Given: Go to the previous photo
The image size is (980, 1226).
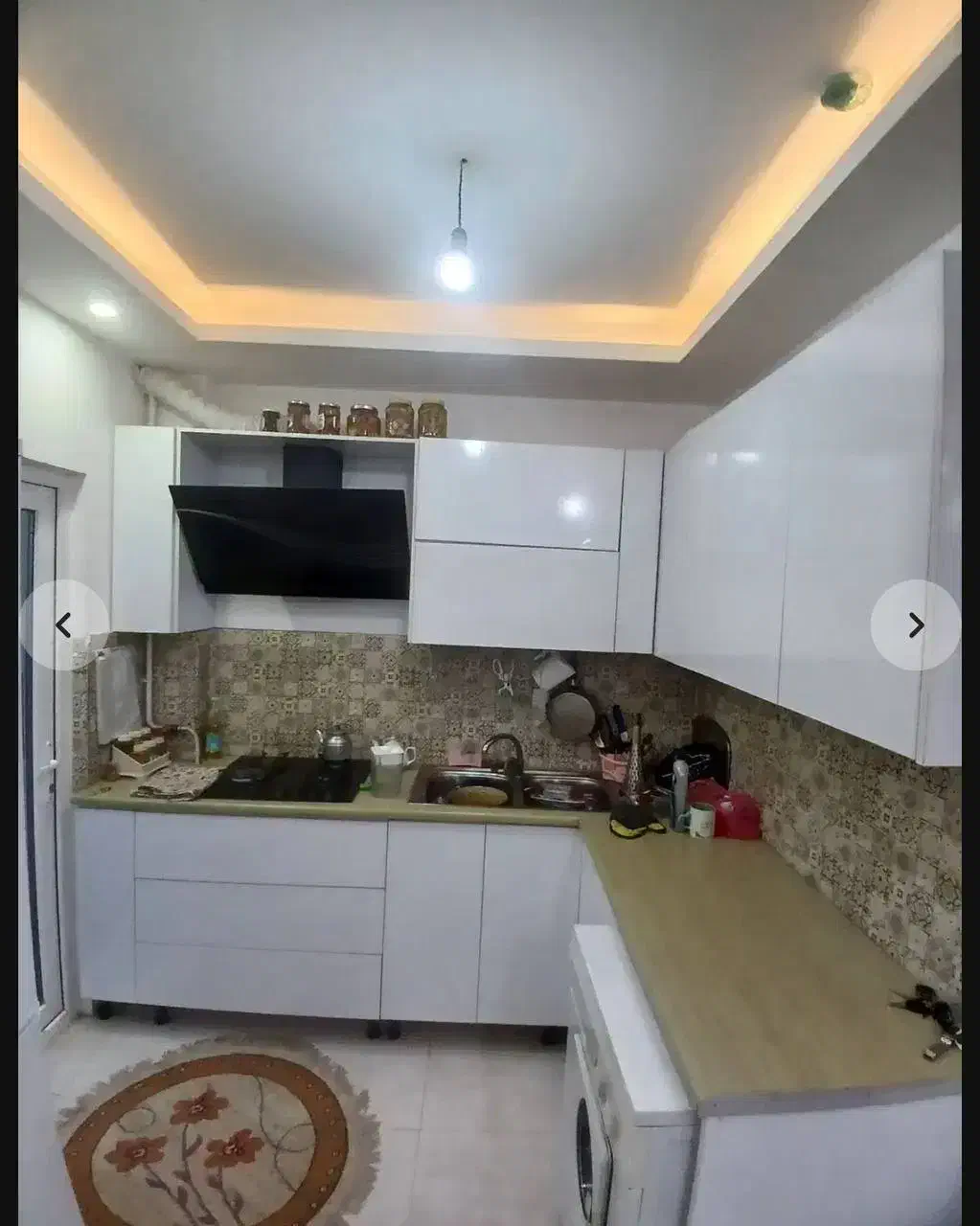Looking at the screenshot, I should click(64, 625).
